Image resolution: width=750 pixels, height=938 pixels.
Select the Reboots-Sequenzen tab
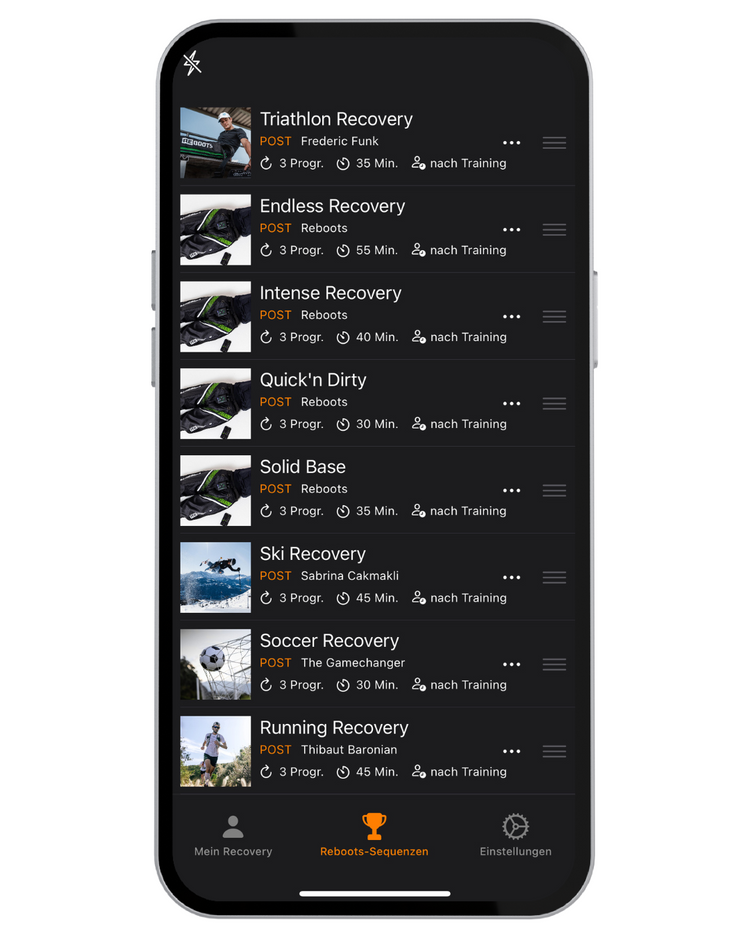374,836
